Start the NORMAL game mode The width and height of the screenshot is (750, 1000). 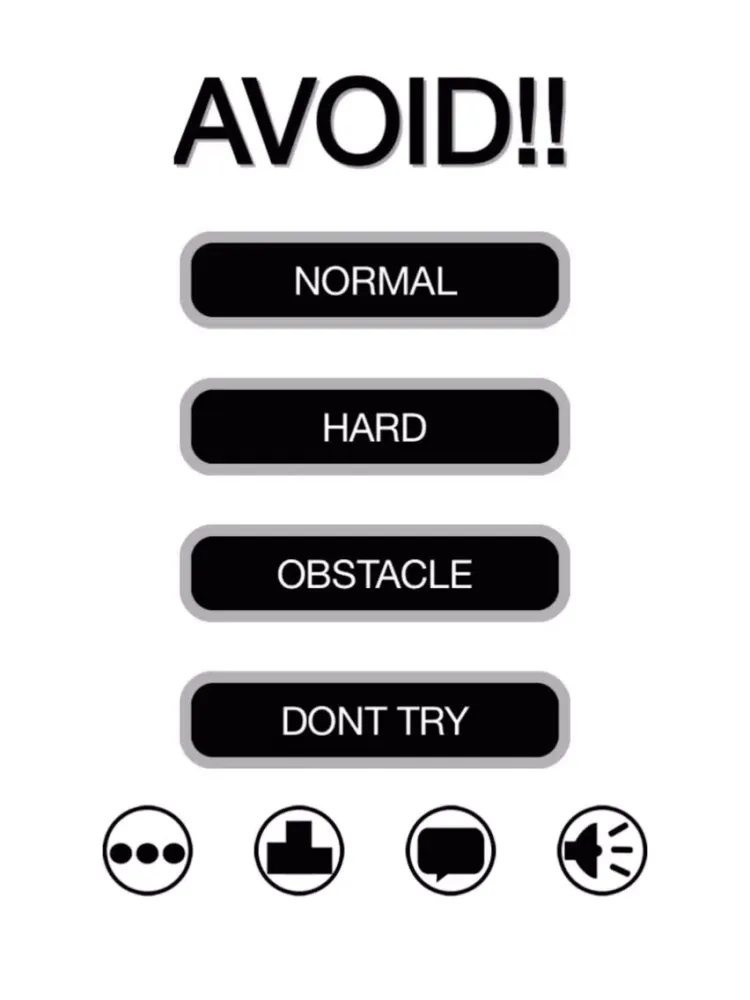pos(374,280)
